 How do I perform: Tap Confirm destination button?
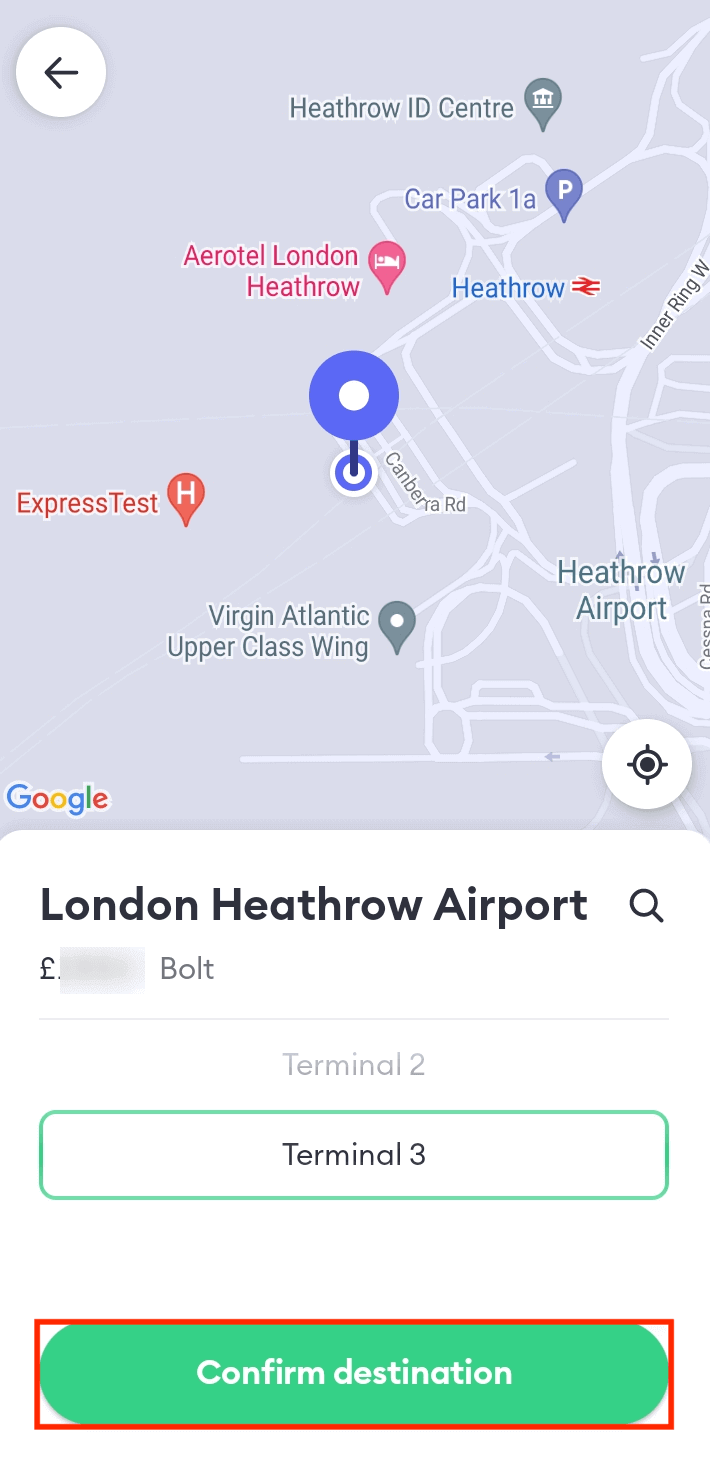coord(354,1372)
